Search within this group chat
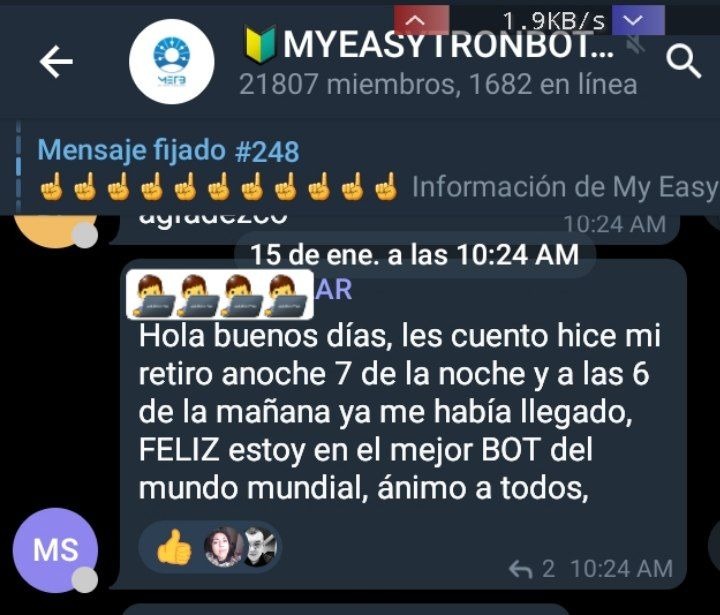720x615 pixels. pyautogui.click(x=683, y=62)
